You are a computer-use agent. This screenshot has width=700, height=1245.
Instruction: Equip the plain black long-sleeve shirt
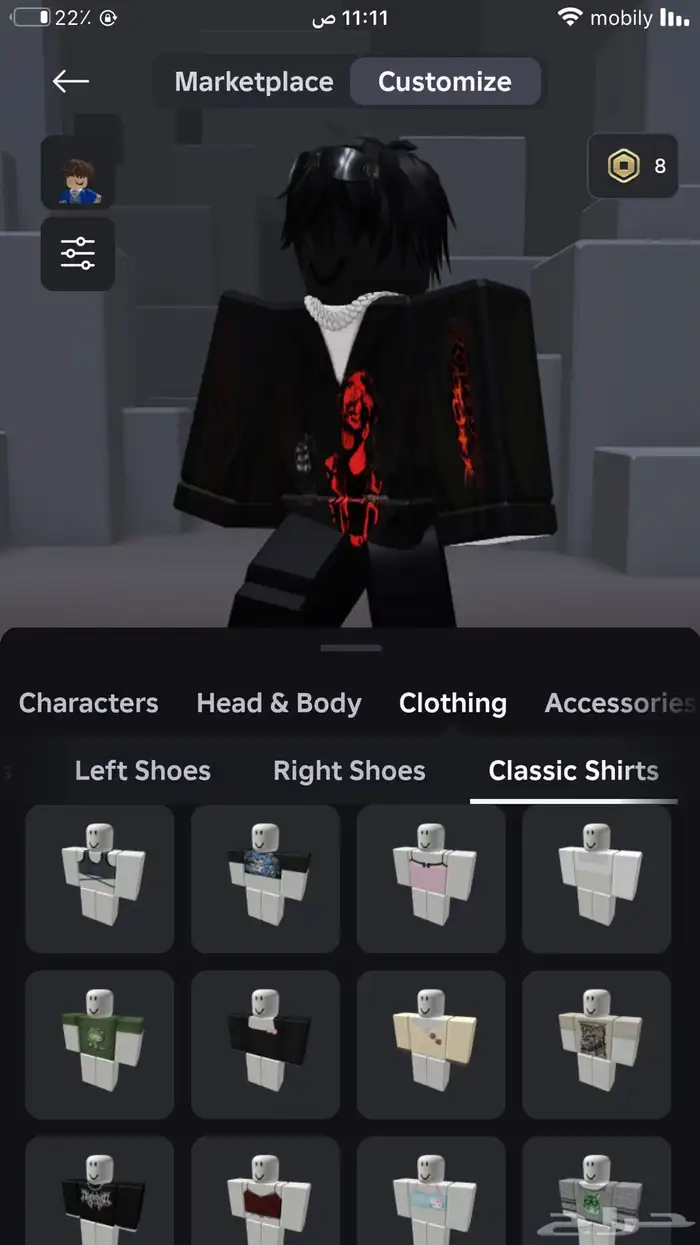tap(265, 1044)
